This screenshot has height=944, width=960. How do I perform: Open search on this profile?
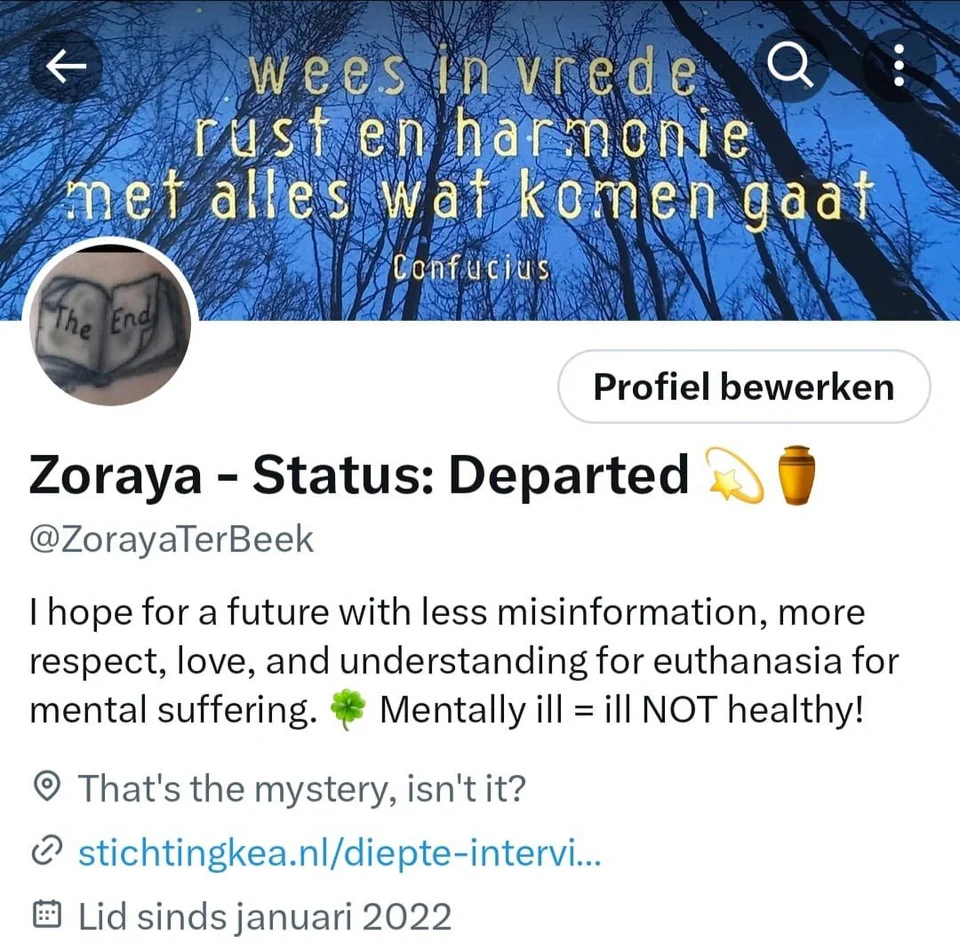pyautogui.click(x=791, y=66)
